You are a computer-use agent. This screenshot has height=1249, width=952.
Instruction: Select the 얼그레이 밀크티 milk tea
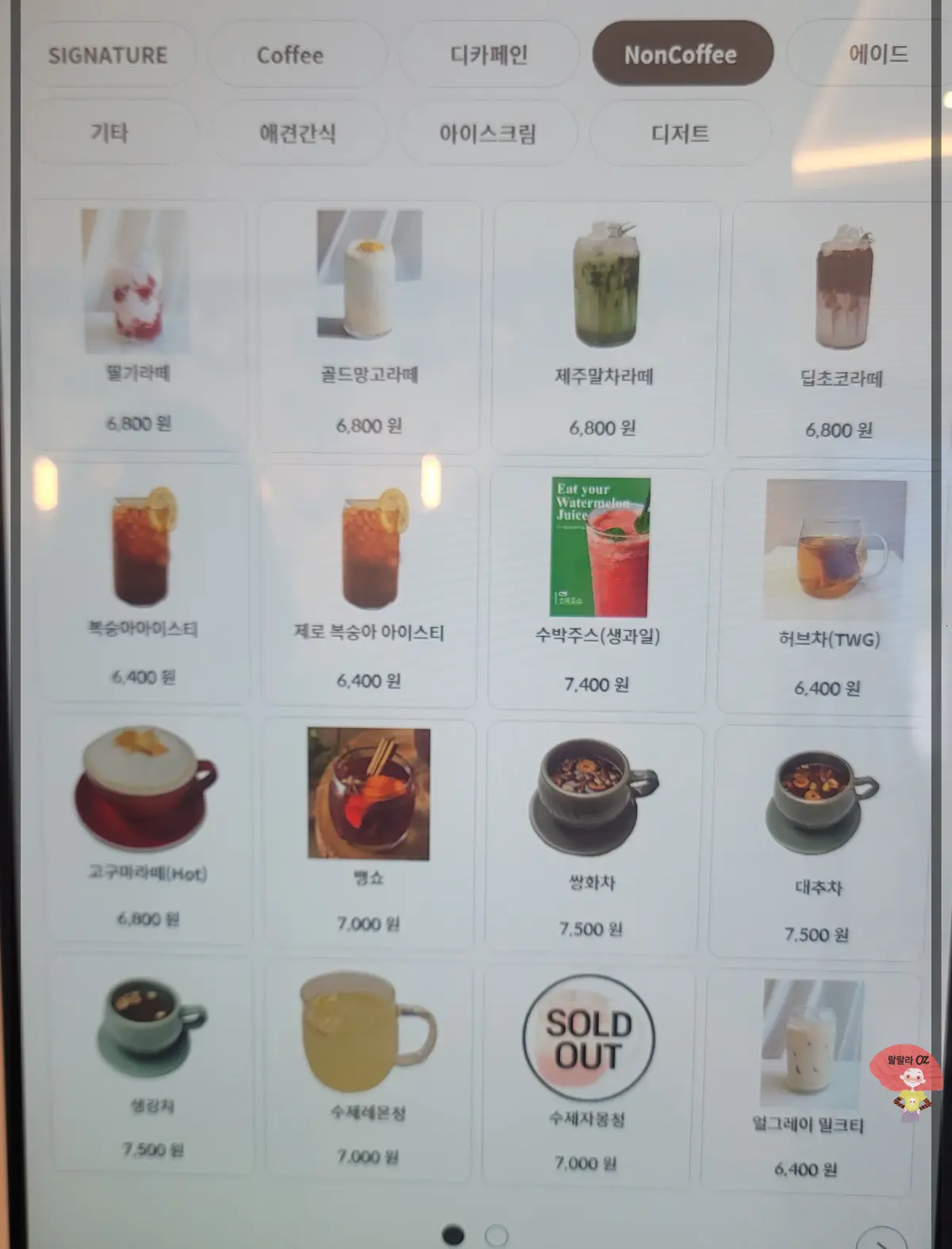click(x=809, y=1043)
